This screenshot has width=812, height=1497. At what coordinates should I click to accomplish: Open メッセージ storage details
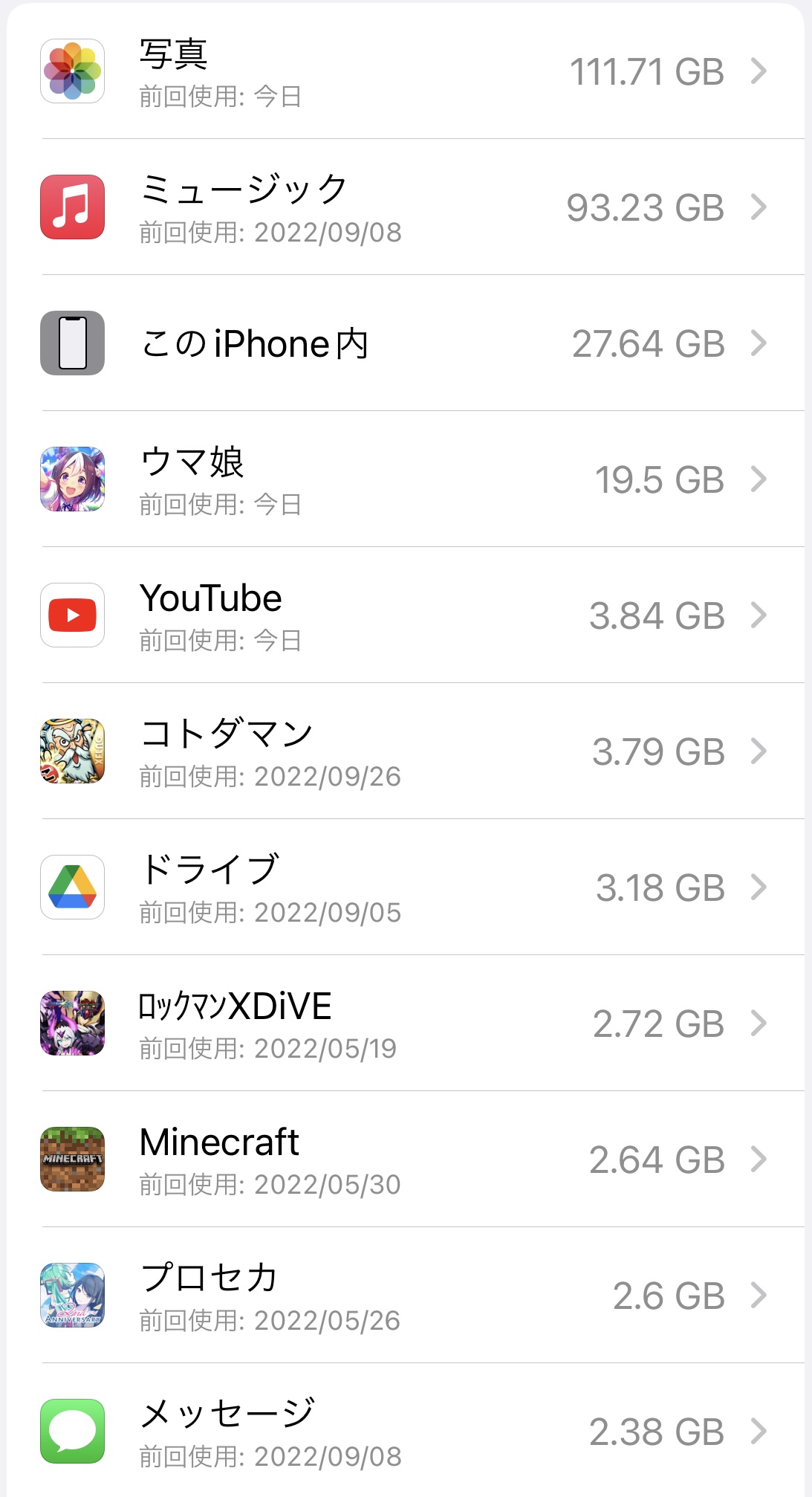[x=405, y=1432]
